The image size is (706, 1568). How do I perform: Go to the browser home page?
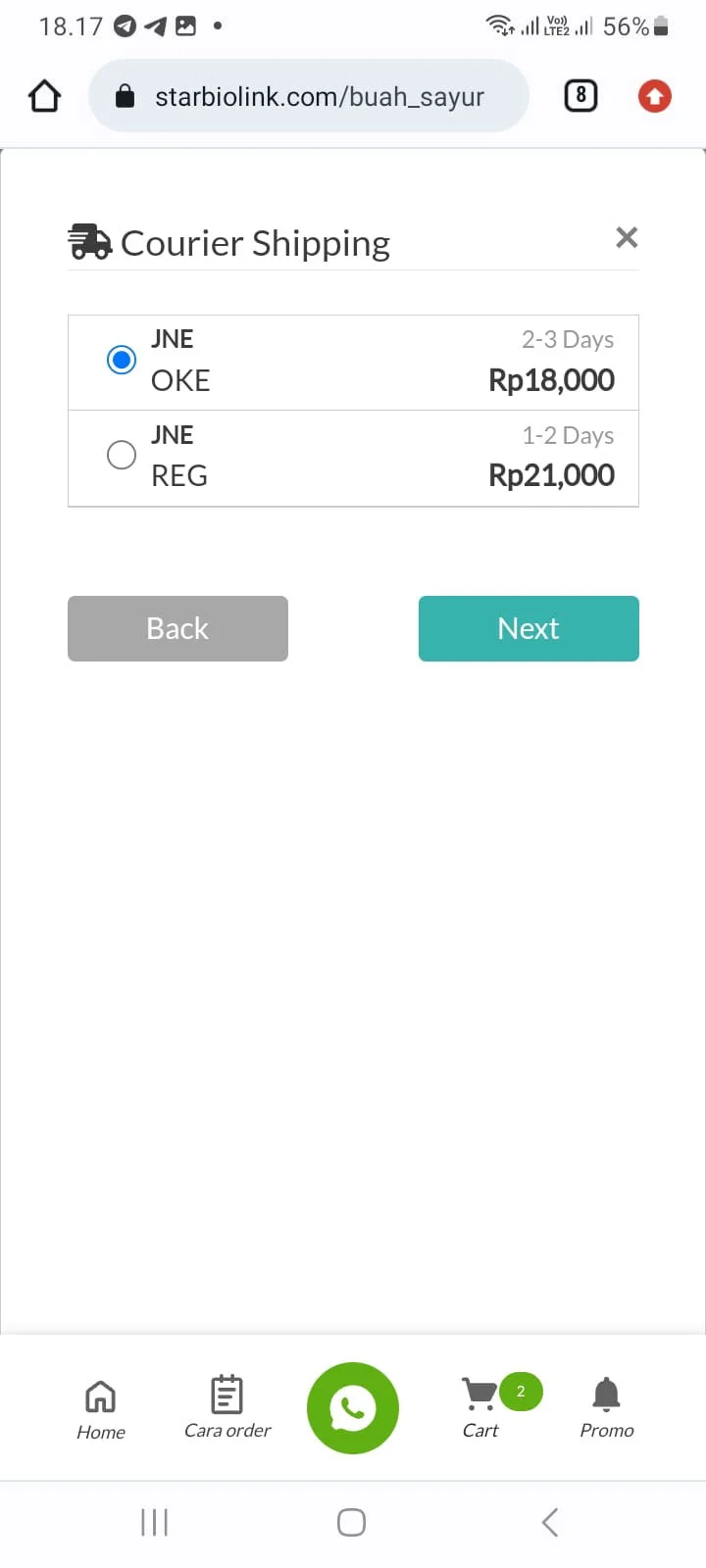45,96
